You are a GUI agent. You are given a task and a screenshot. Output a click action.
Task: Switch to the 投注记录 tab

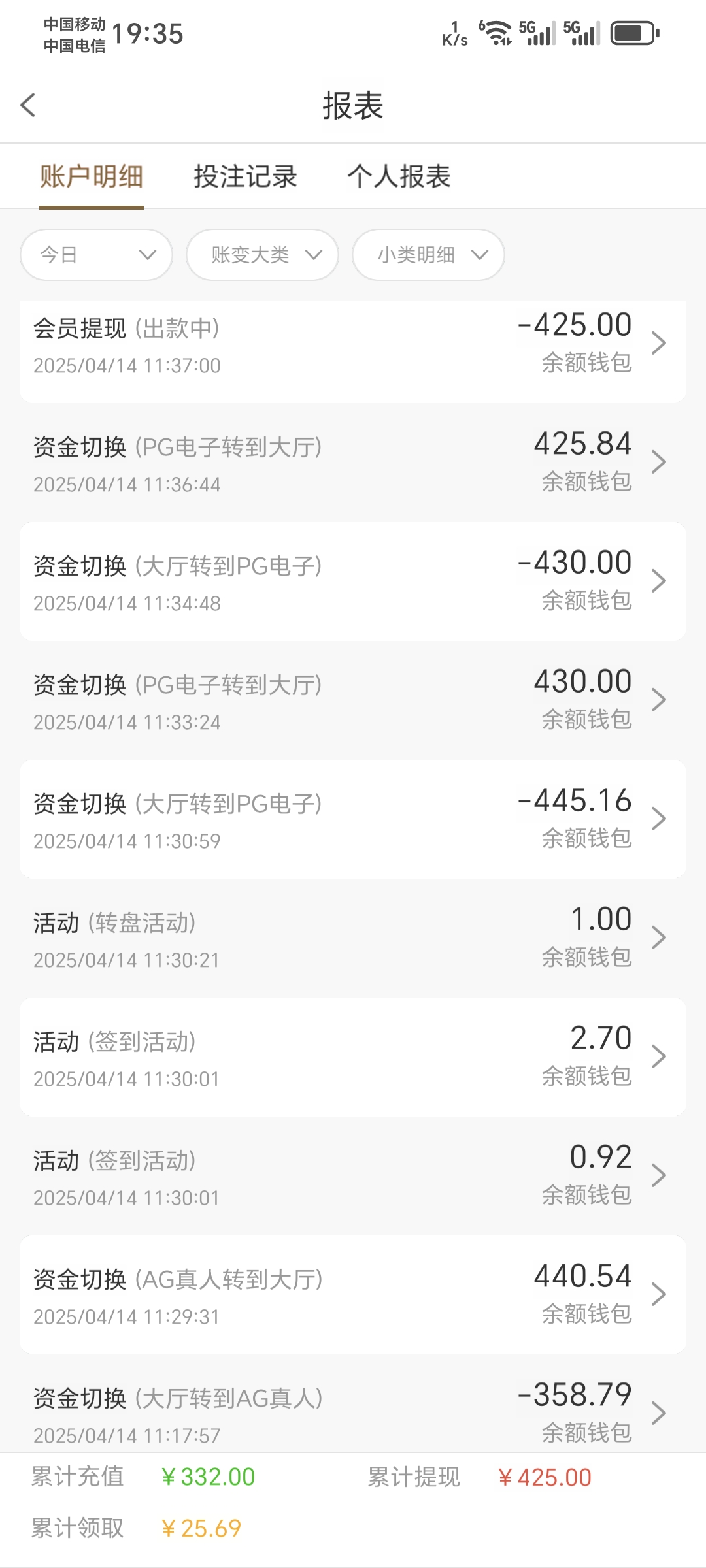coord(245,176)
